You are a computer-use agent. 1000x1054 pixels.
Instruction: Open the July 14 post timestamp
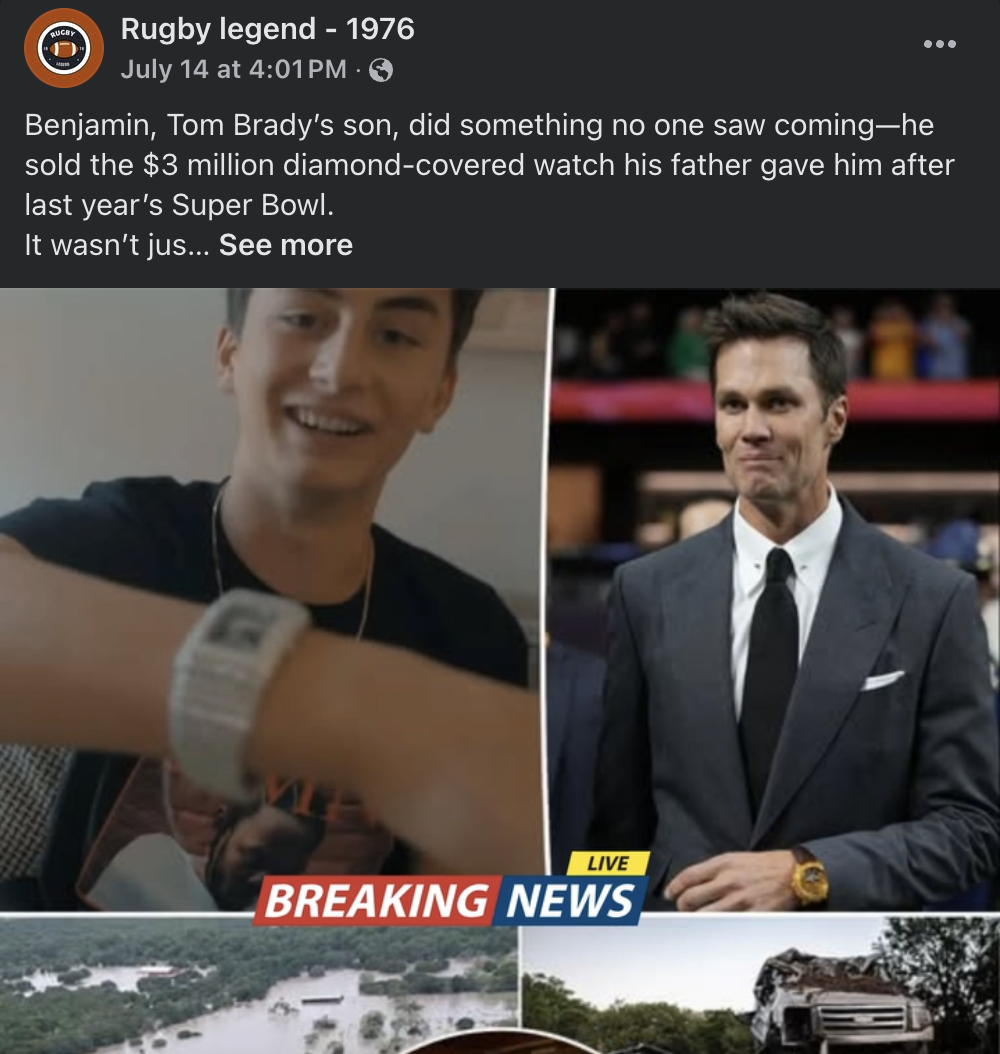[x=233, y=69]
